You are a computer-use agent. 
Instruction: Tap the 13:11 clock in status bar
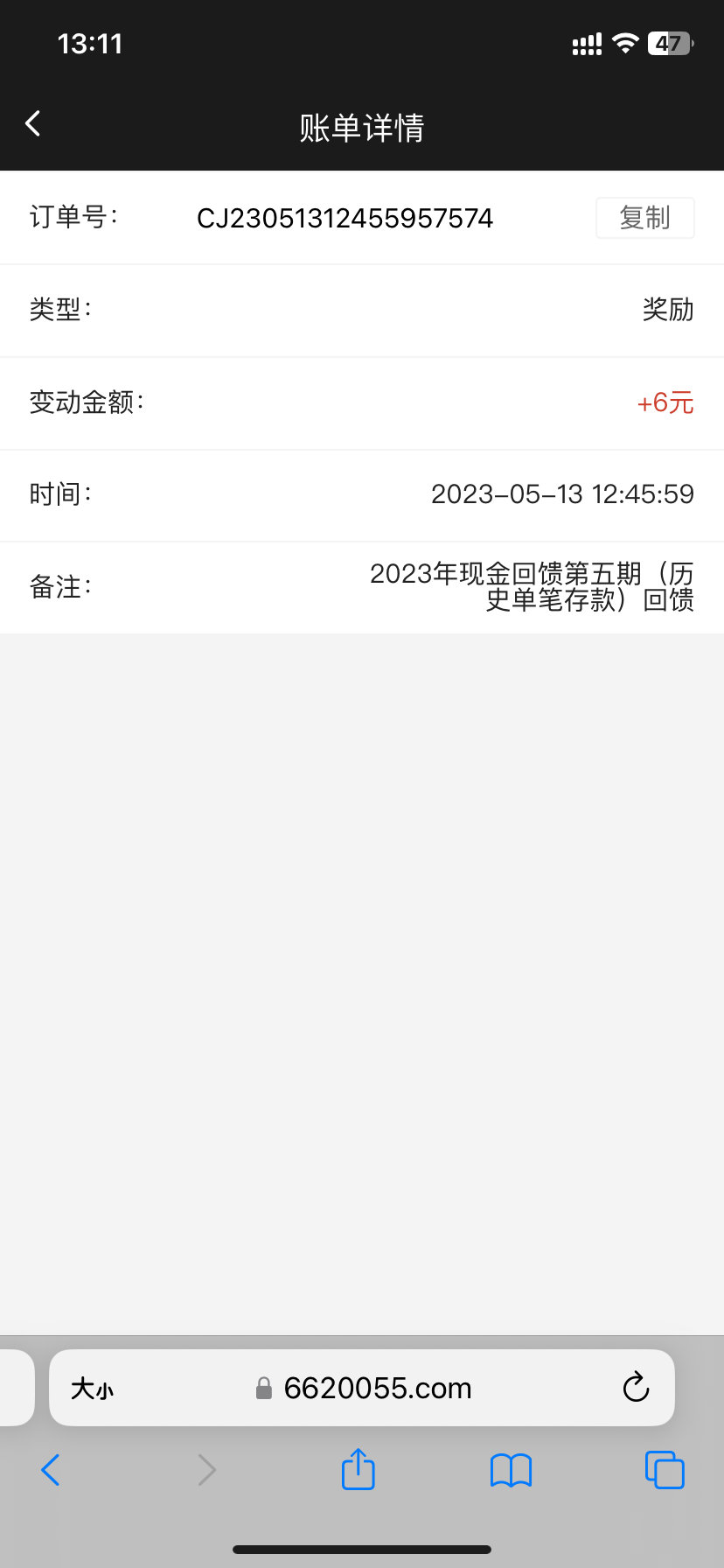(90, 43)
